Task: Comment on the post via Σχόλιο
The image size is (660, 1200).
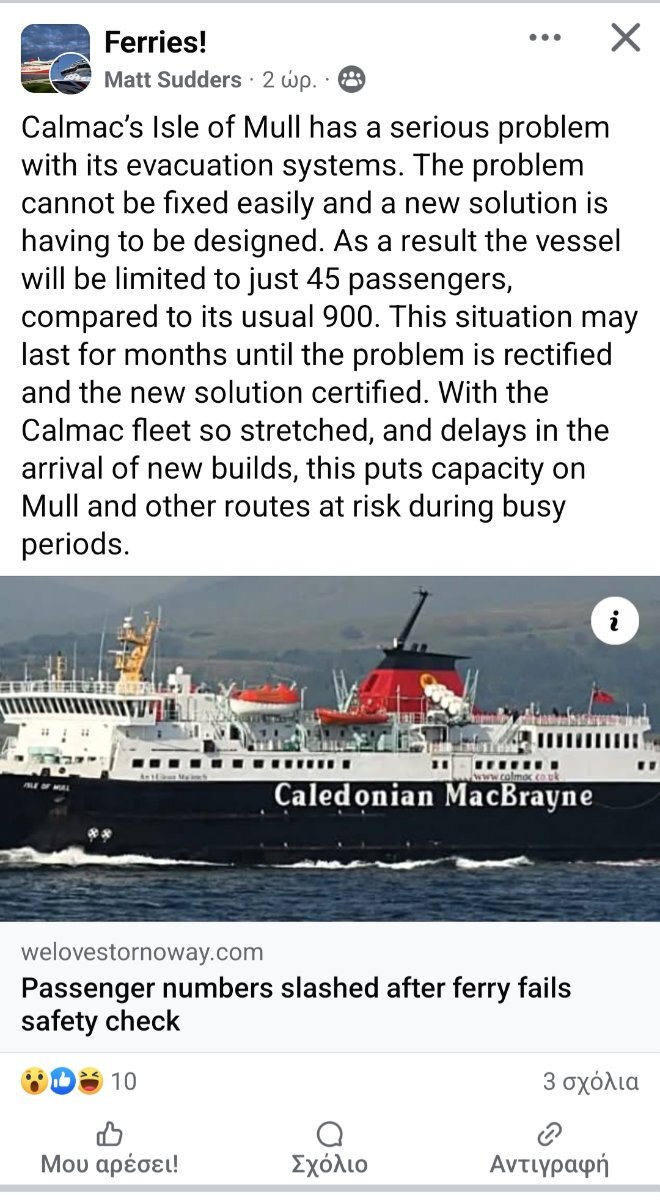Action: click(330, 1148)
